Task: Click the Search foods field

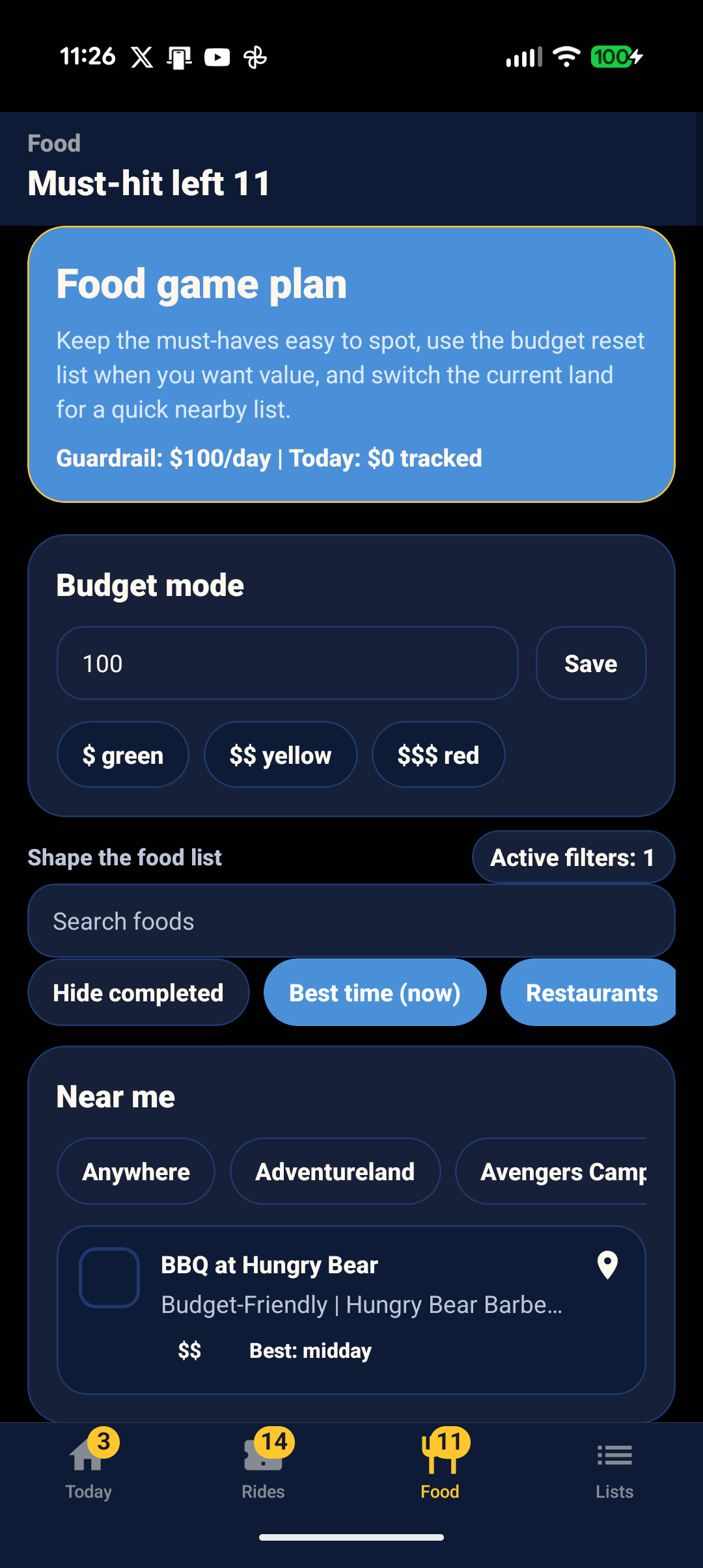Action: click(351, 921)
